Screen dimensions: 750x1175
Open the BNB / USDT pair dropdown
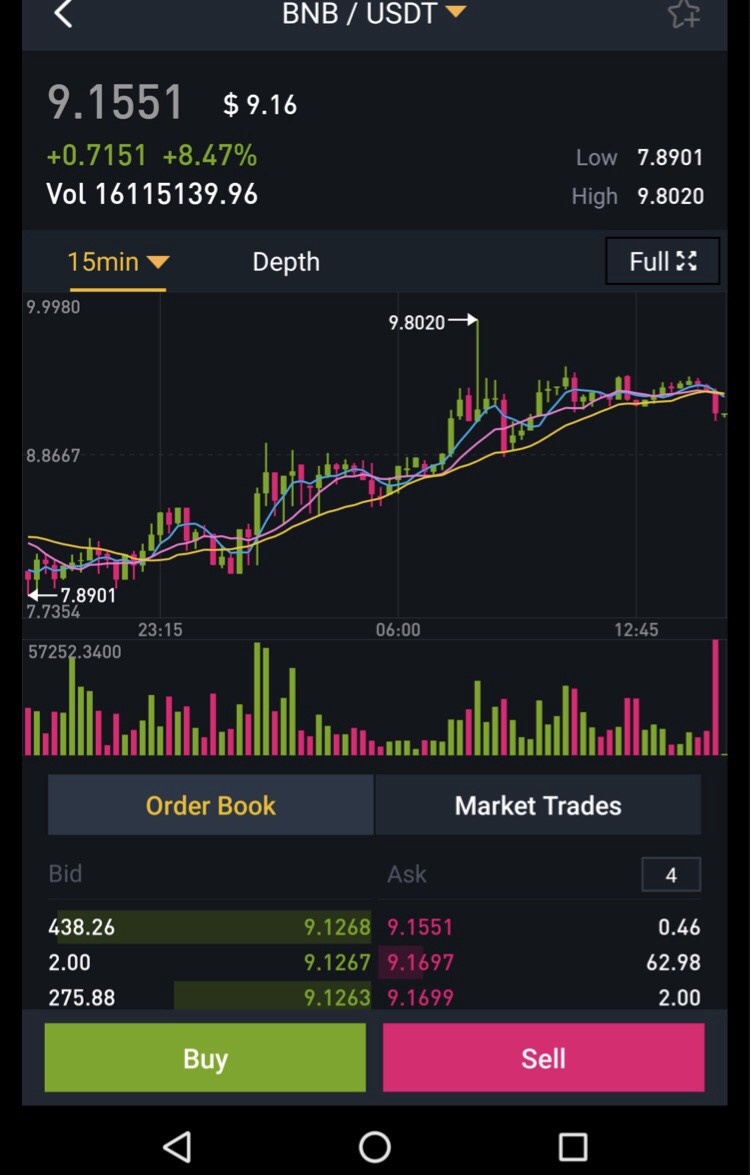coord(374,14)
